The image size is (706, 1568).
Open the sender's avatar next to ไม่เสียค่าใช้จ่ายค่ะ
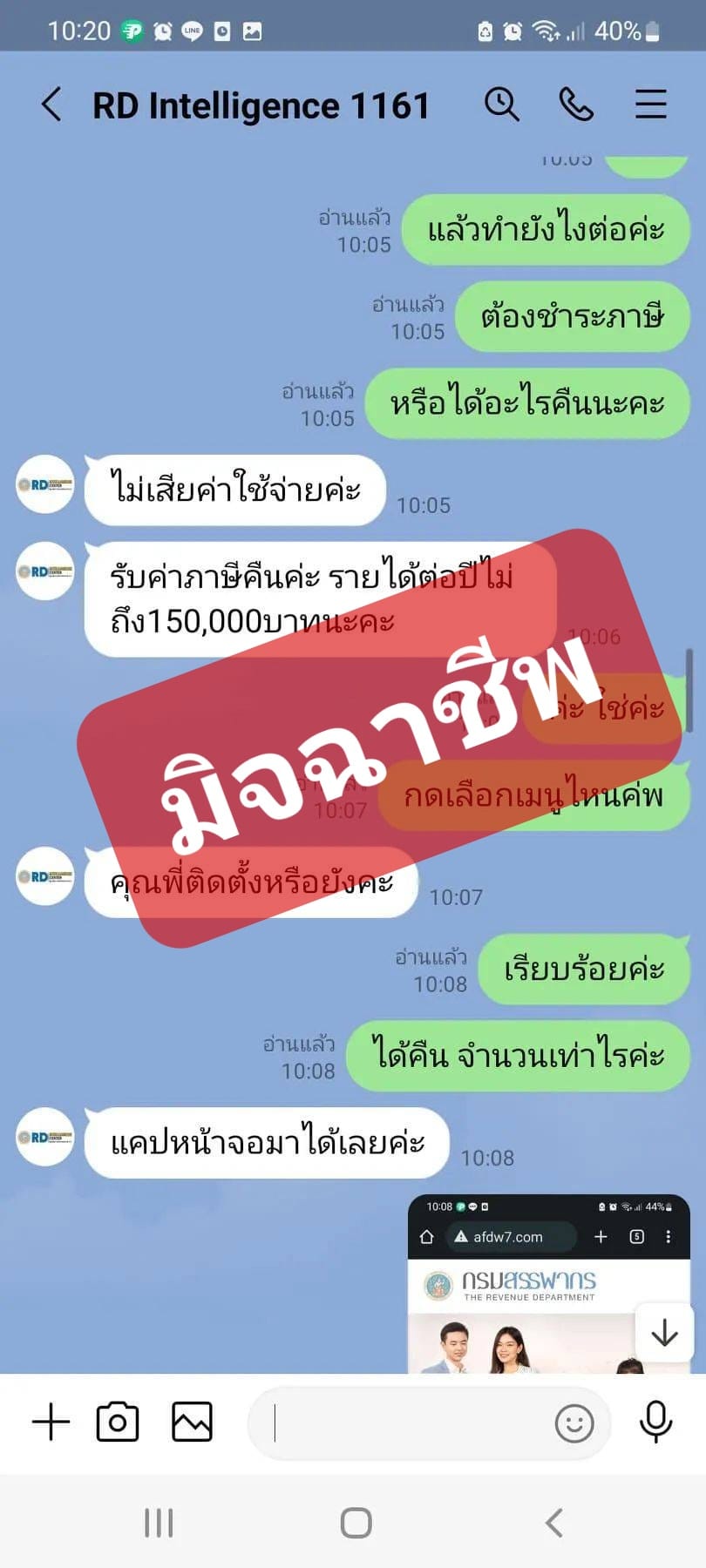[x=45, y=484]
